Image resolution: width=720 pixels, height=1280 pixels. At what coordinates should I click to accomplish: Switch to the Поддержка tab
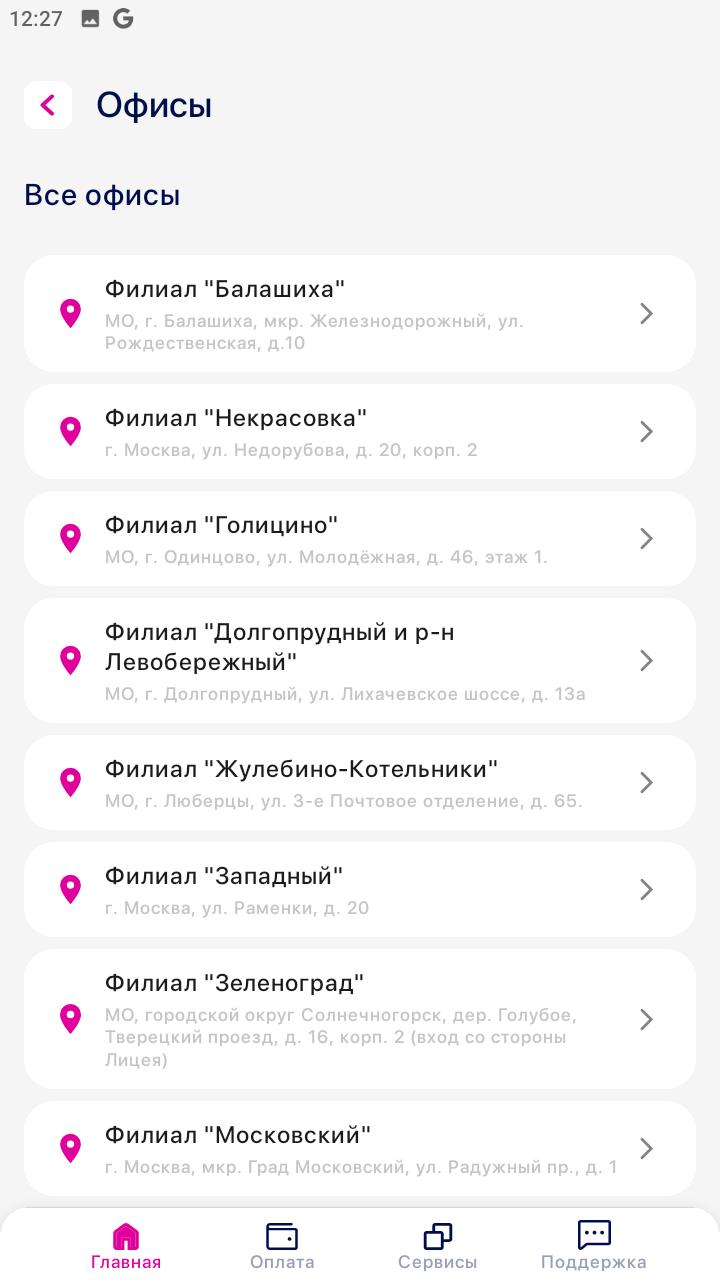pyautogui.click(x=594, y=1246)
